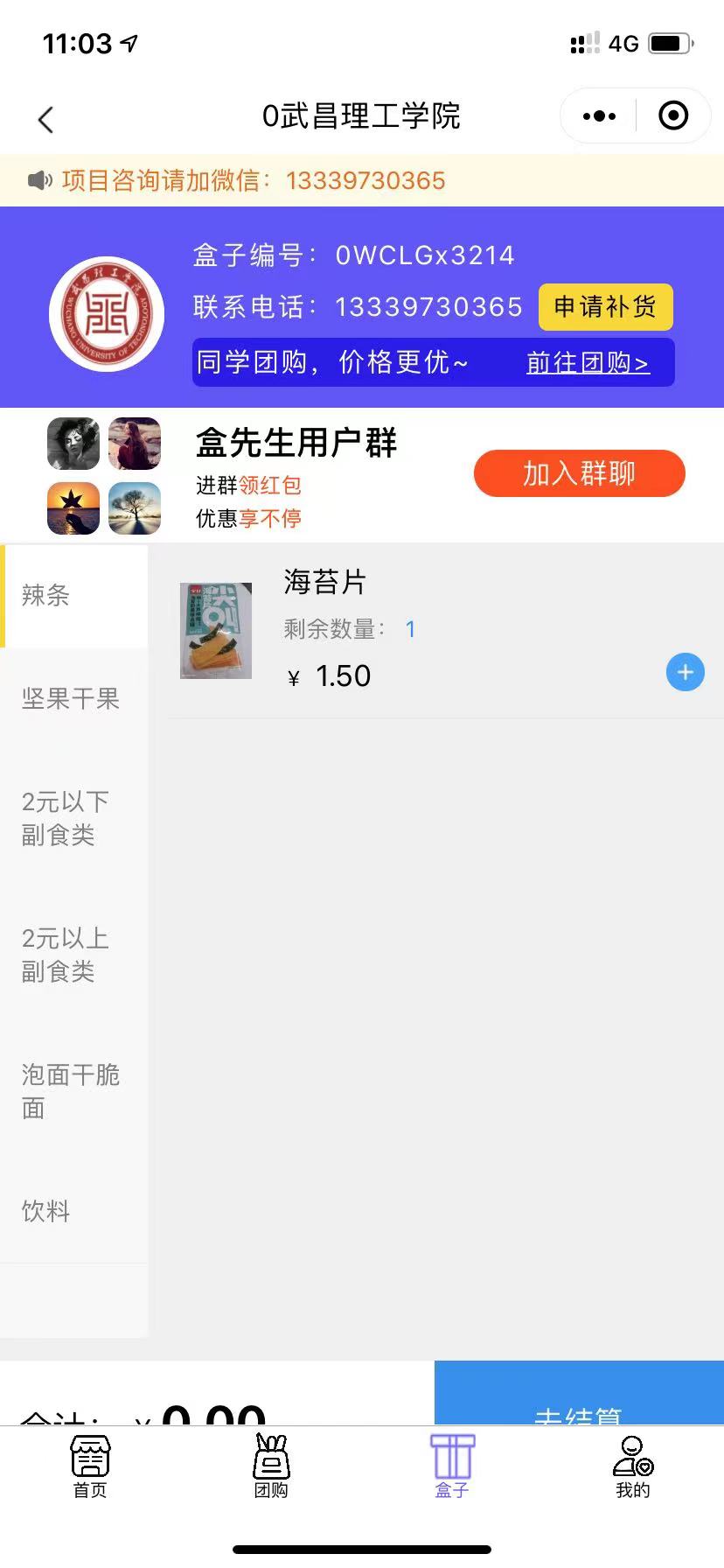Proceed to checkout with 去结算
Image resolution: width=724 pixels, height=1568 pixels.
click(579, 1396)
